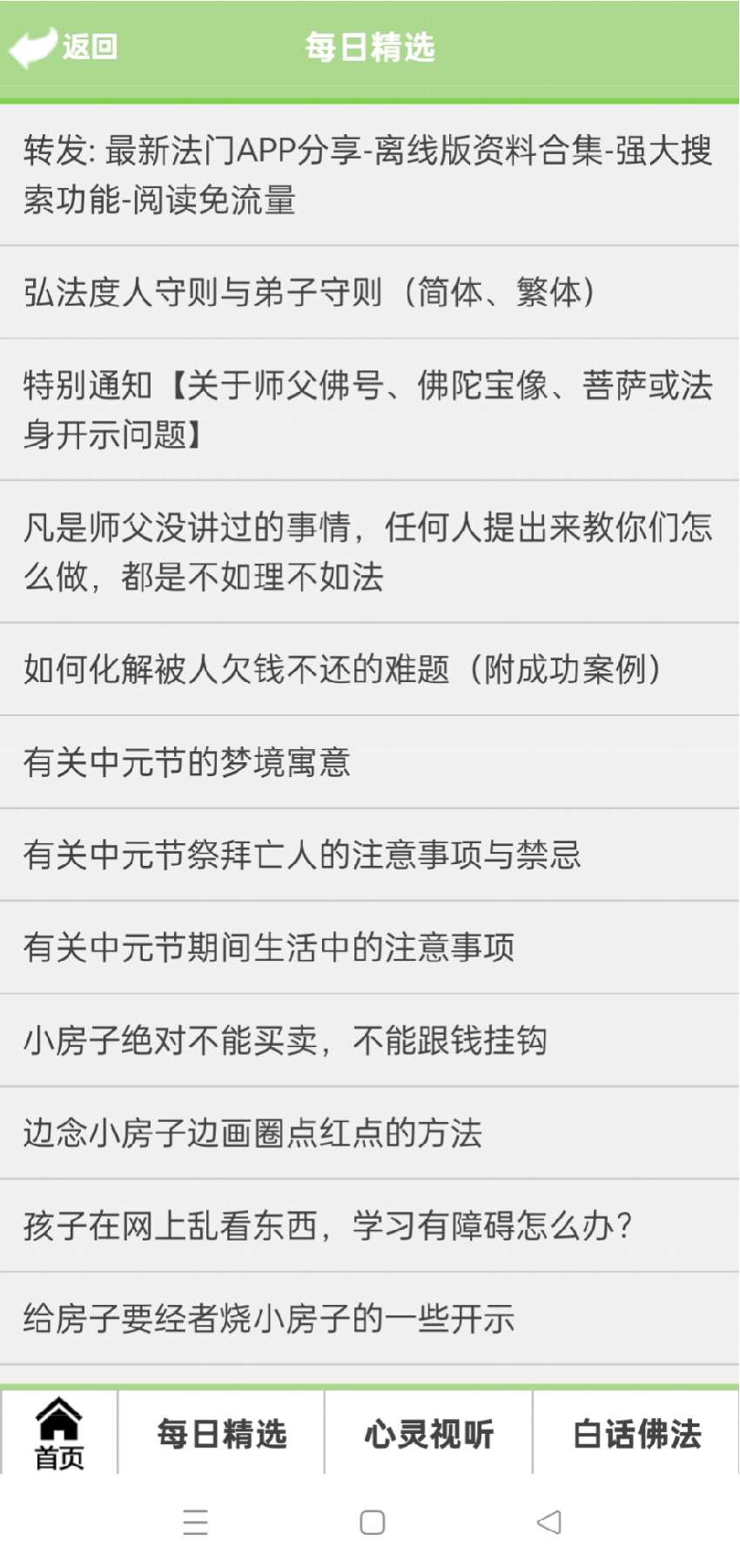Select the 每日精选 bottom tab
Viewport: 740px width, 1568px height.
221,1433
